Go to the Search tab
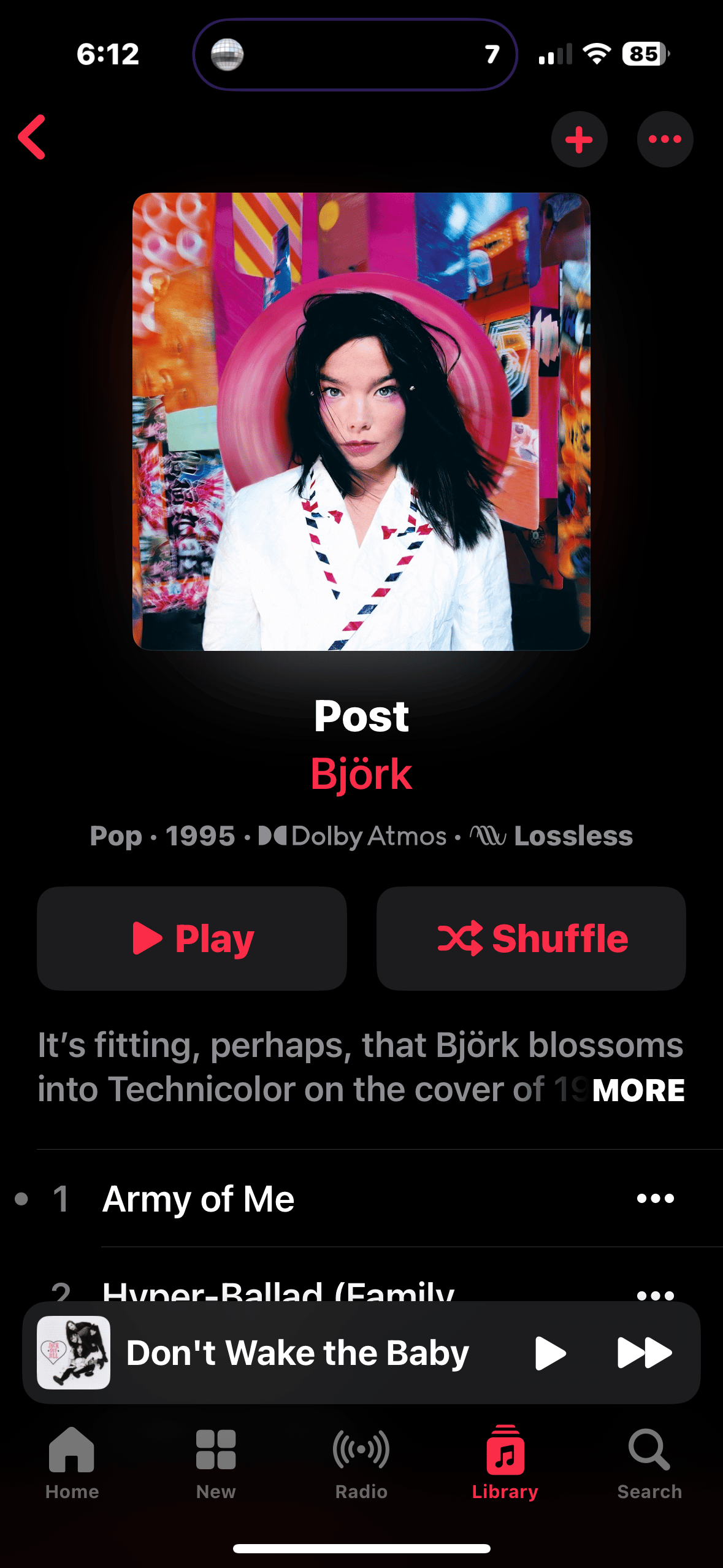 click(x=649, y=1462)
